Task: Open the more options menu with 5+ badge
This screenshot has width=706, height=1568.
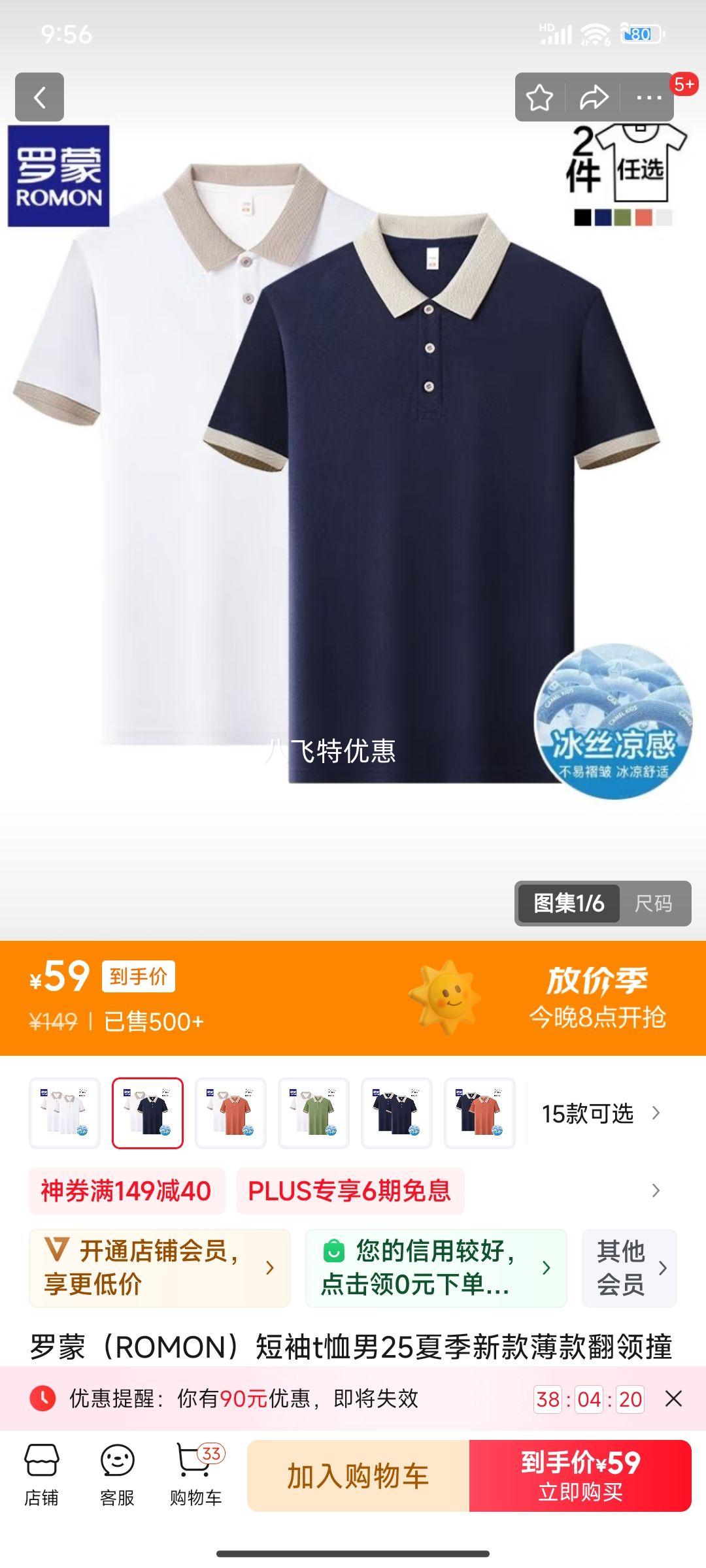Action: pos(647,97)
